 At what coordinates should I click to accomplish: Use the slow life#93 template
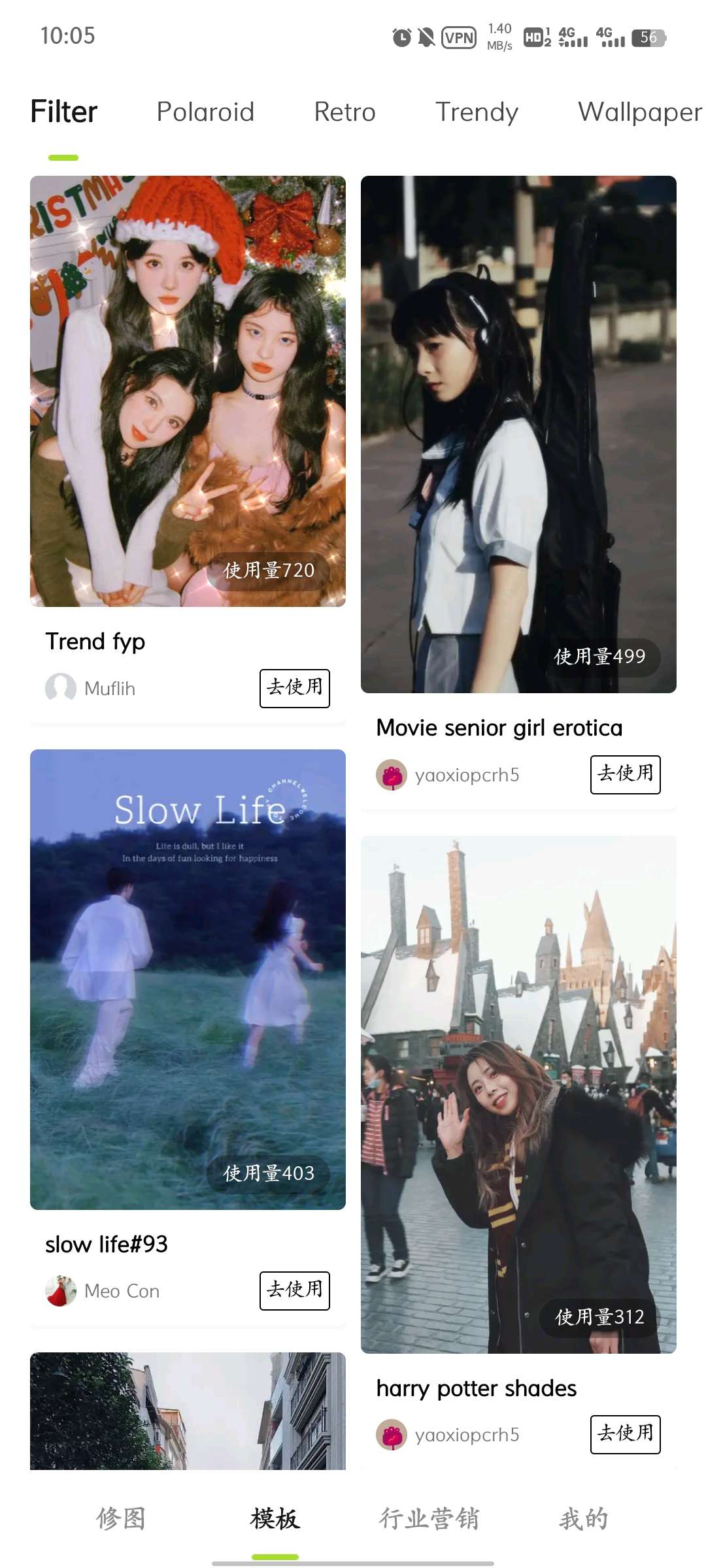pyautogui.click(x=294, y=1290)
